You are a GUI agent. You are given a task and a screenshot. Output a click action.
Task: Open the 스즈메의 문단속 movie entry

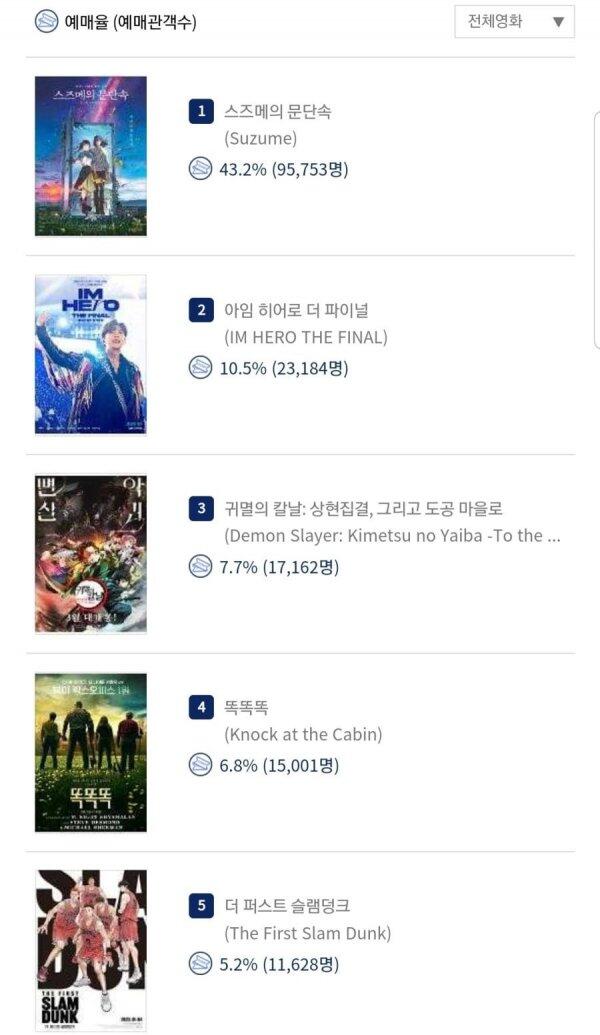tap(275, 112)
